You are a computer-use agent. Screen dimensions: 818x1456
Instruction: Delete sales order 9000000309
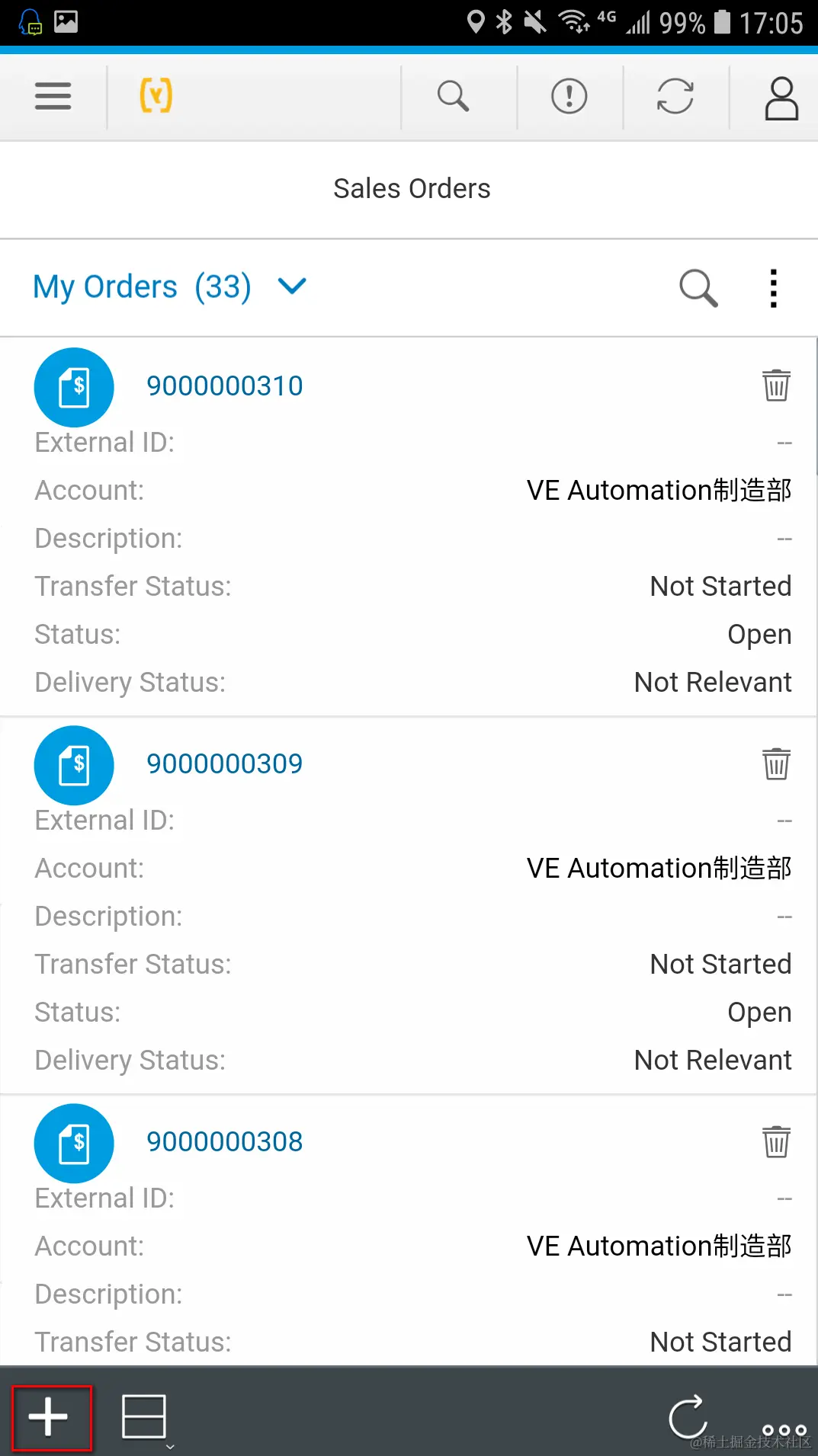click(776, 763)
